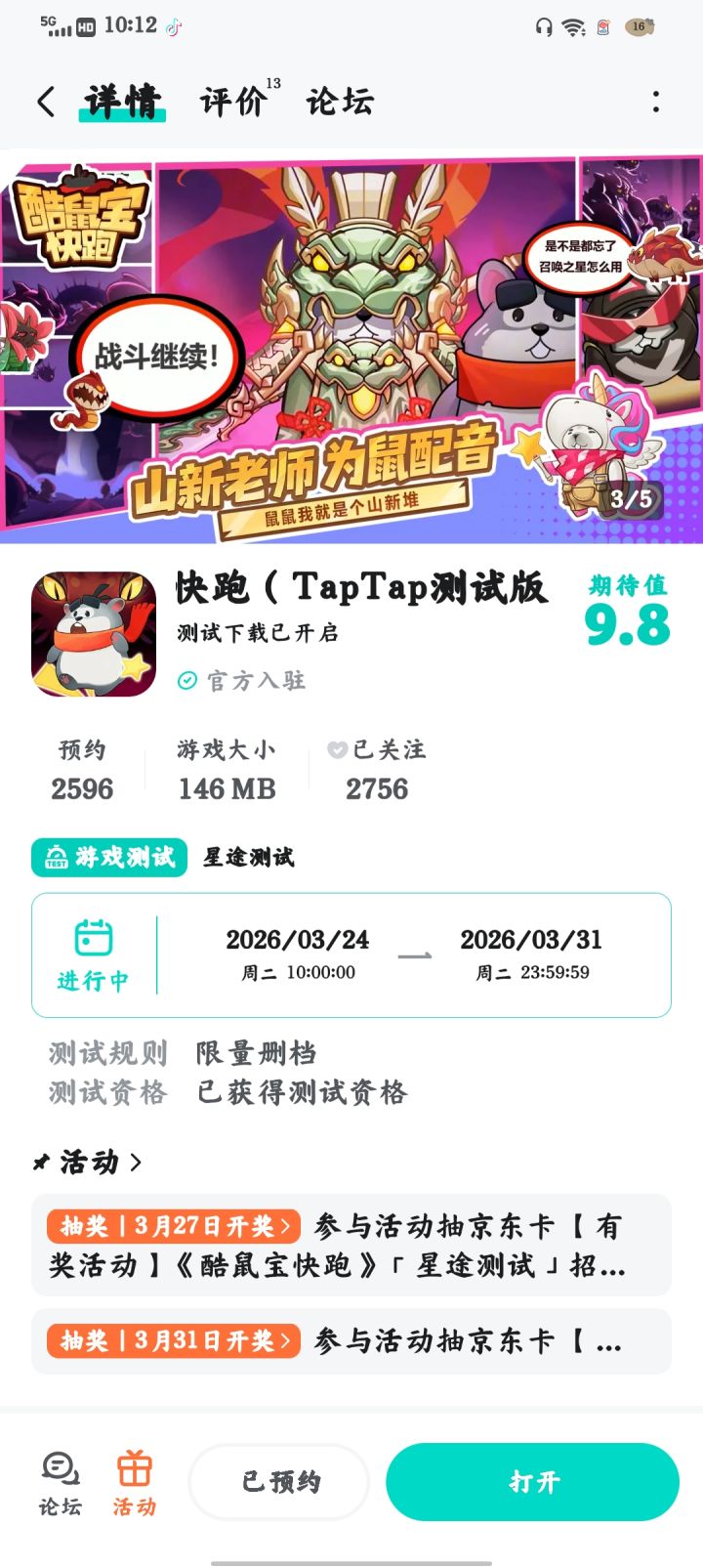
Task: Open the forum chat icon at bottom left
Action: click(59, 1470)
